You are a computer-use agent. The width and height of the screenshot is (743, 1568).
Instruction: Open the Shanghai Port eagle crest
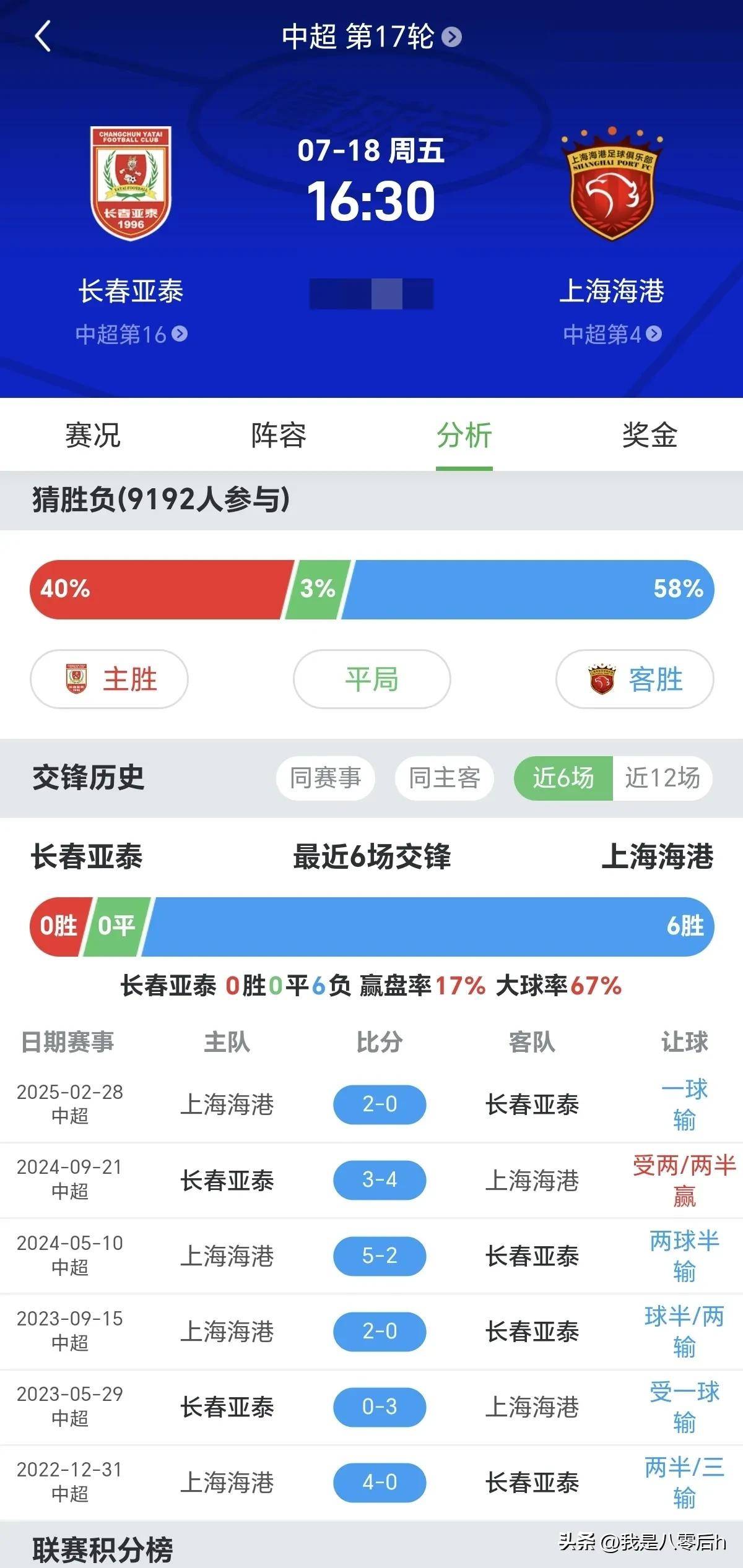(613, 183)
